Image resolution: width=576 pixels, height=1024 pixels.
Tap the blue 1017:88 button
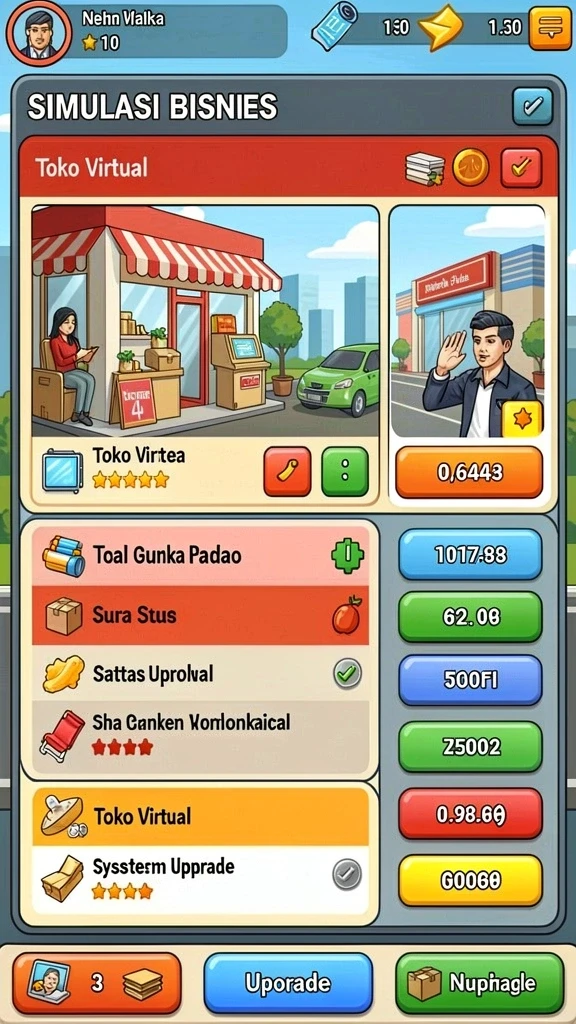pyautogui.click(x=470, y=554)
